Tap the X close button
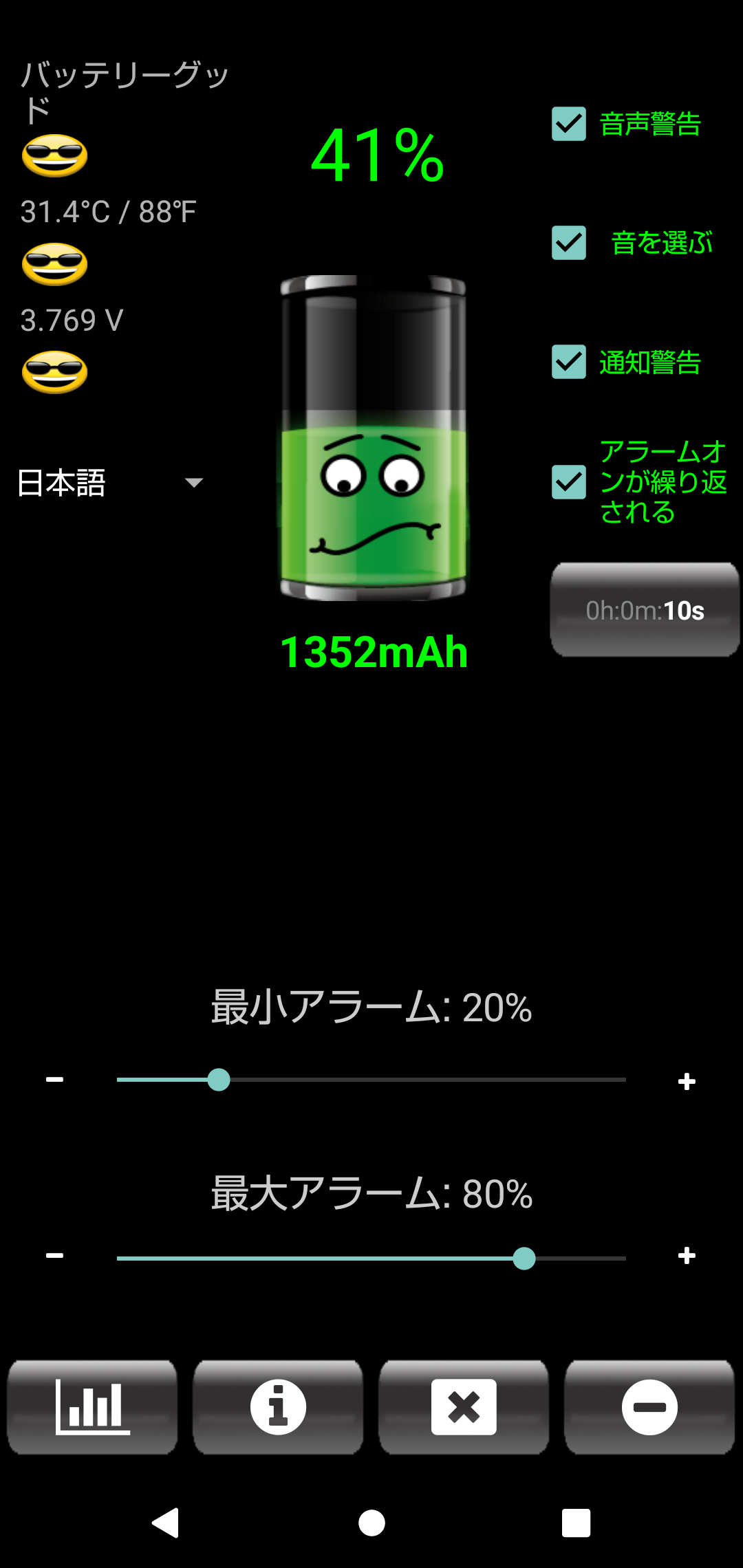This screenshot has height=1568, width=743. (x=464, y=1407)
